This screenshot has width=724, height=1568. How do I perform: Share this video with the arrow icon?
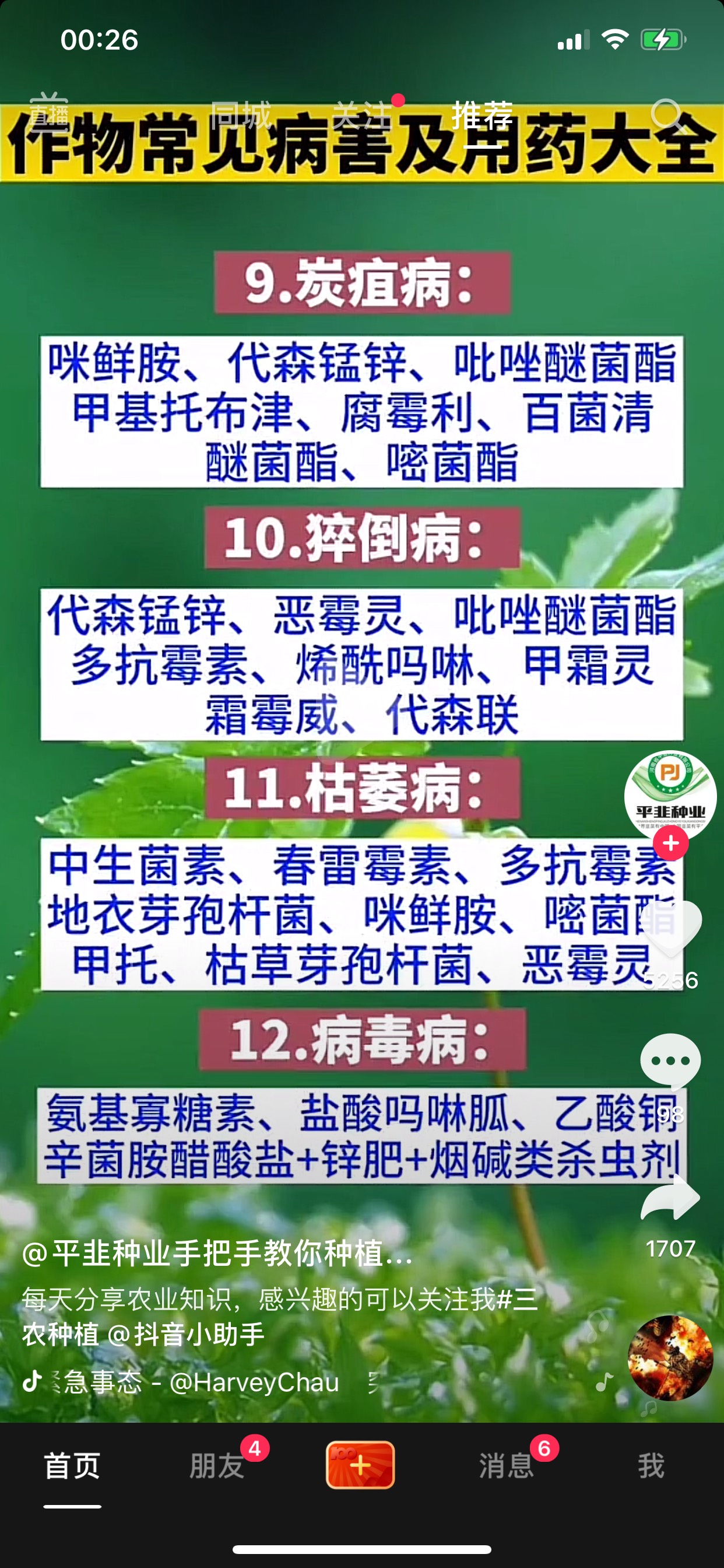coord(670,1198)
